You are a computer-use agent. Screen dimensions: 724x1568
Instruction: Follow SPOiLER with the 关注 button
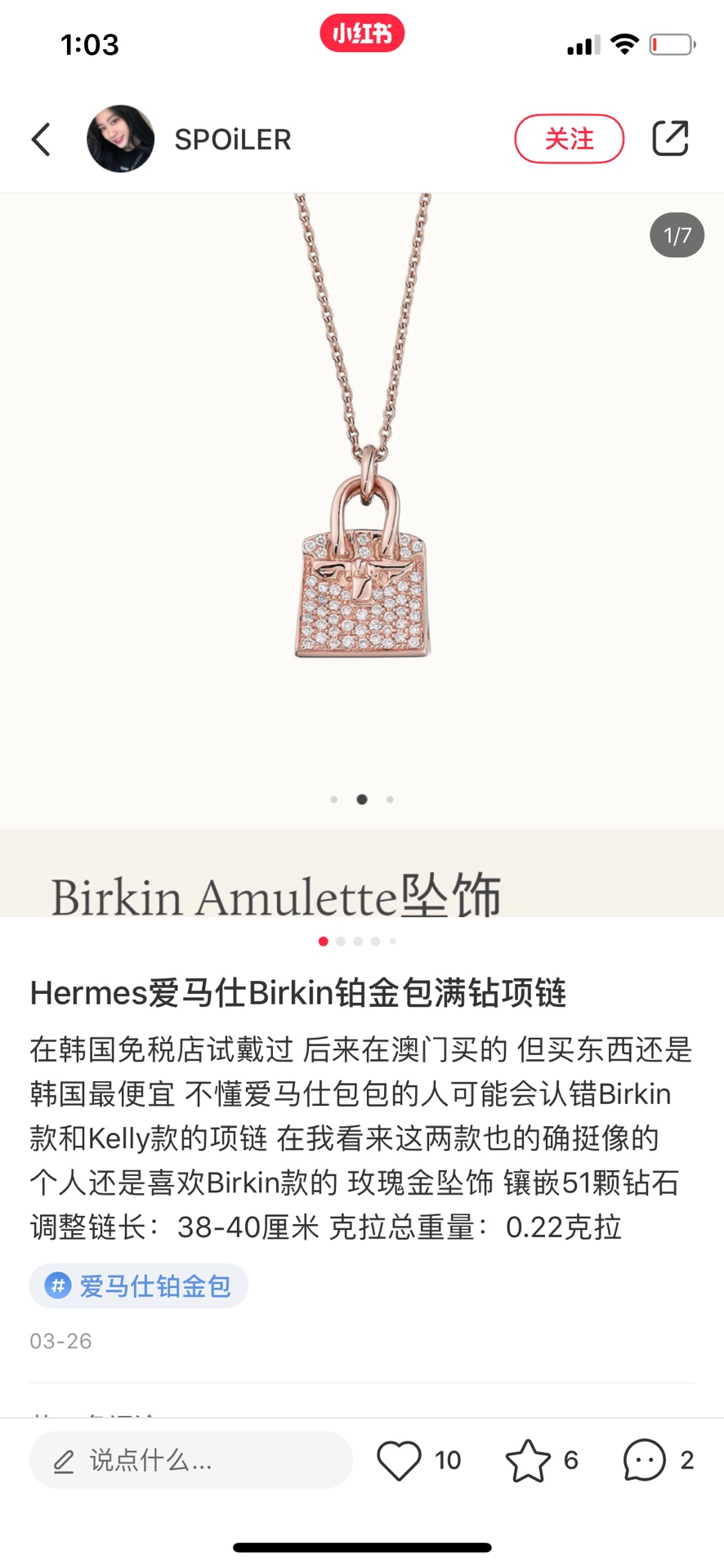point(569,139)
